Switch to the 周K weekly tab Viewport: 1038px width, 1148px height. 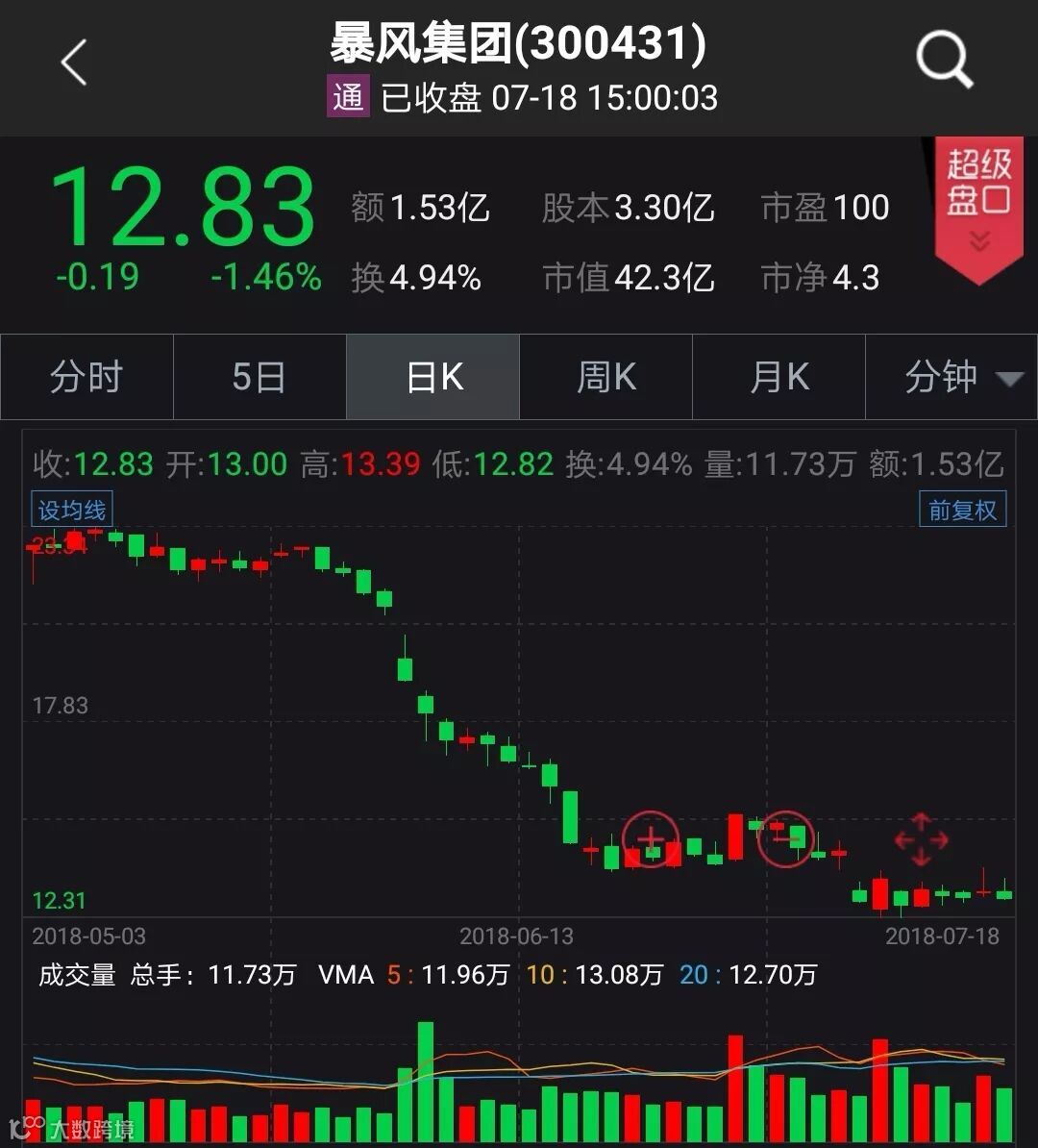[x=605, y=377]
